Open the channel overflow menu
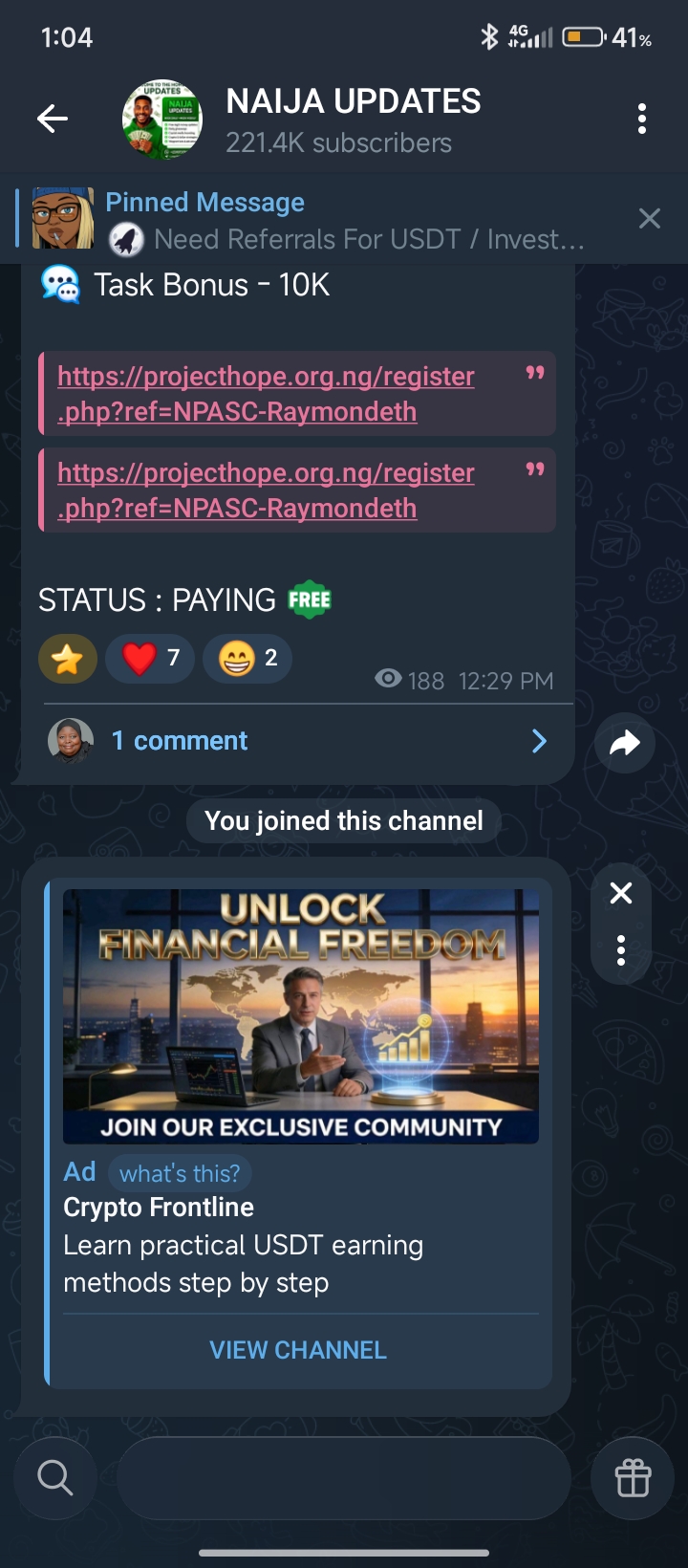The width and height of the screenshot is (688, 1568). point(641,119)
